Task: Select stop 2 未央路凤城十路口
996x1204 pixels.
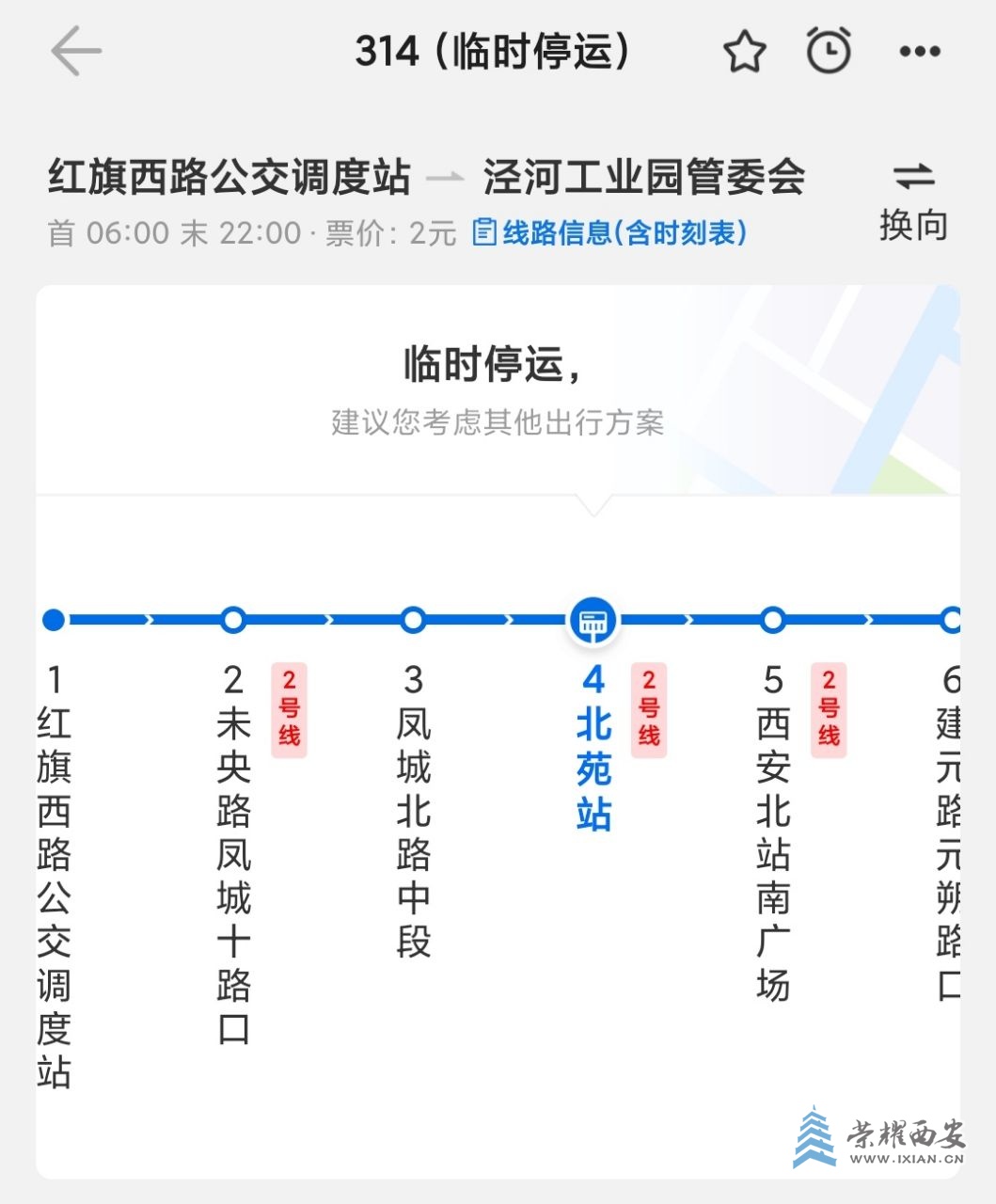Action: 233,851
